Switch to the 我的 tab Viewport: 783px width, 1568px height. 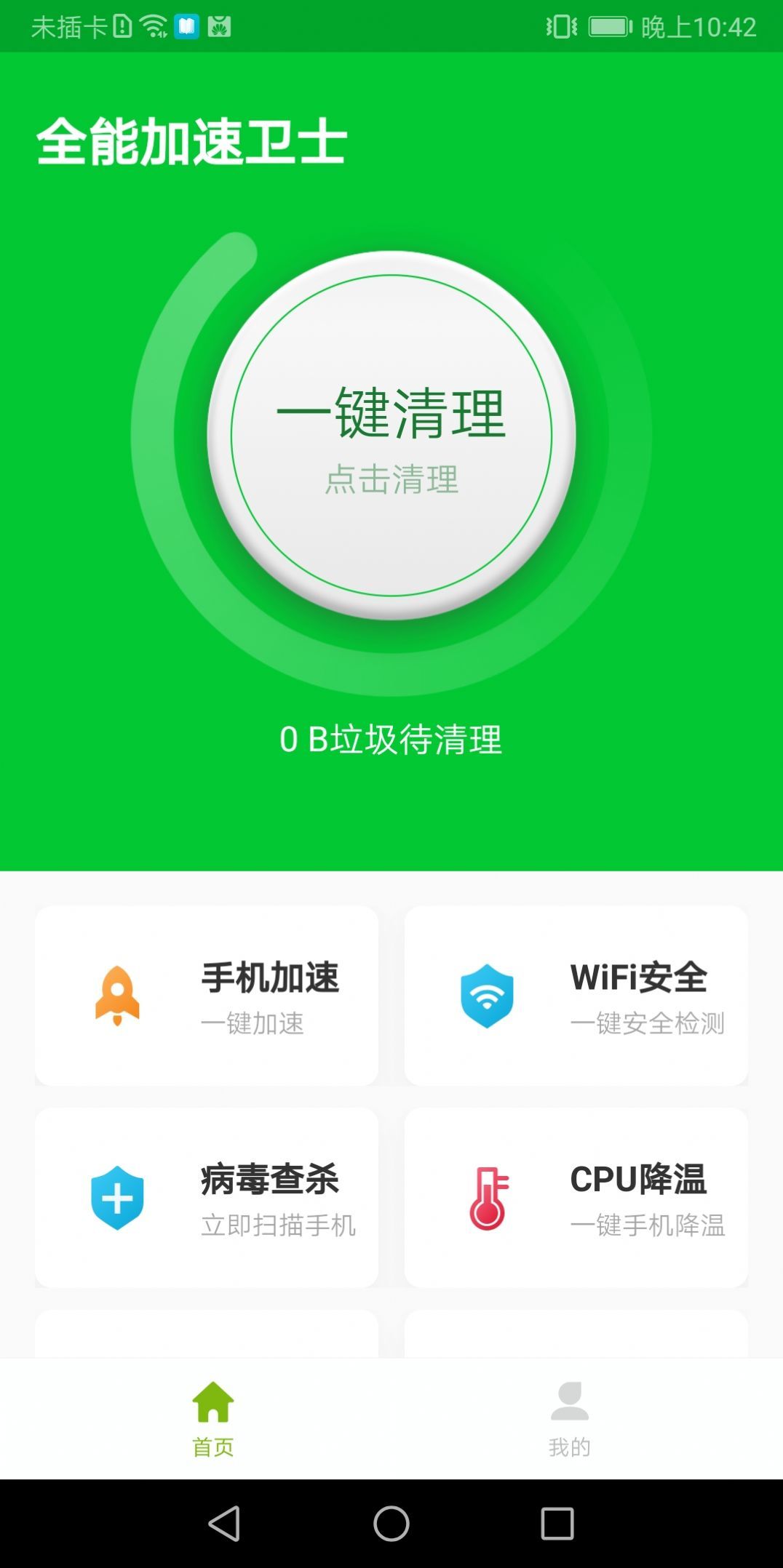pos(571,1422)
